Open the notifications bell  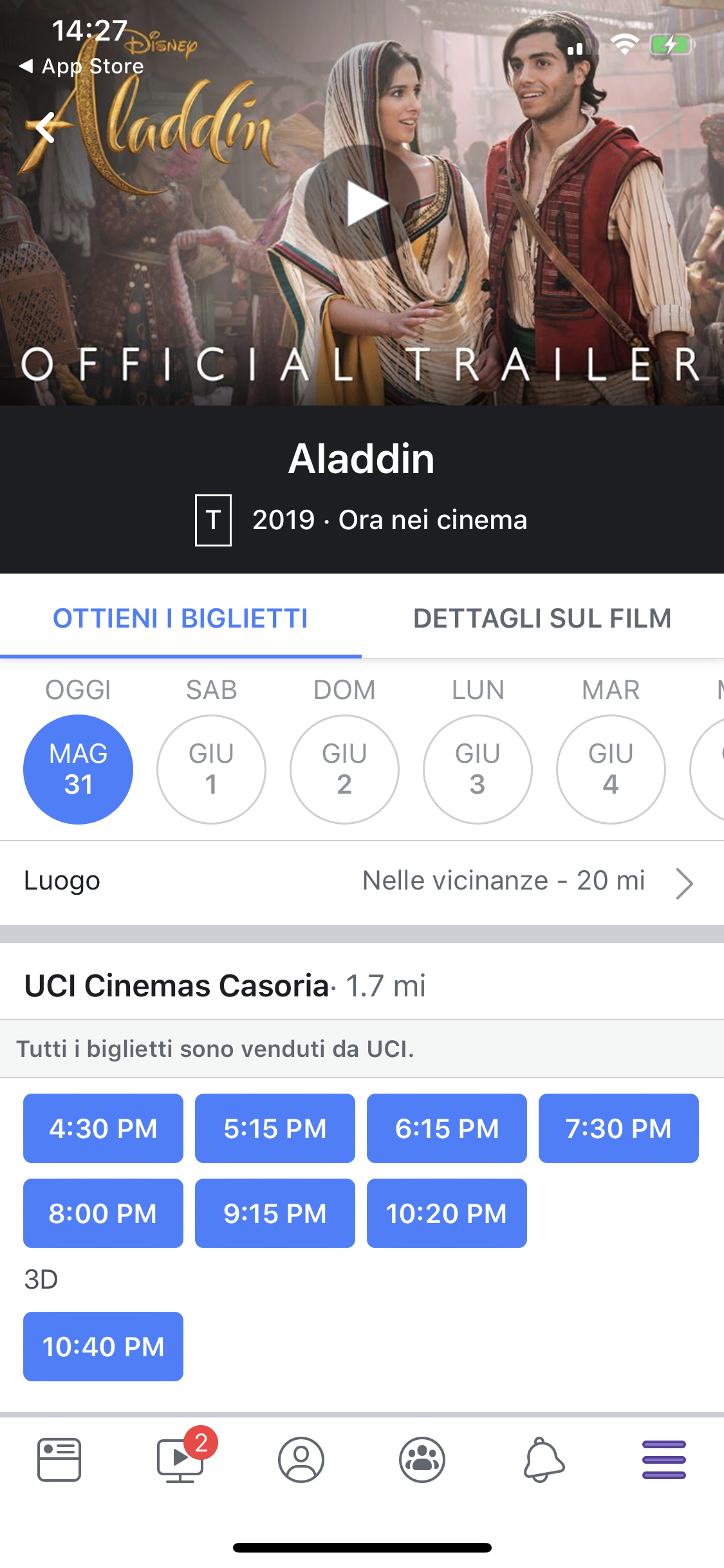click(544, 1459)
